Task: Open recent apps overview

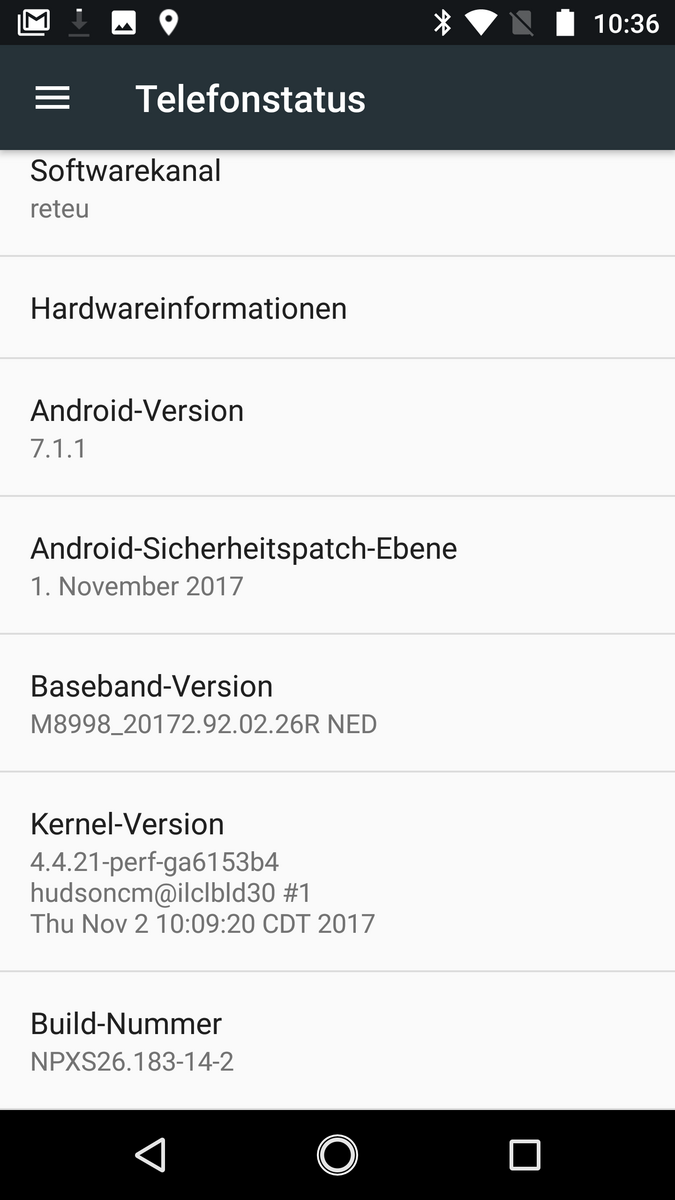Action: point(524,1155)
